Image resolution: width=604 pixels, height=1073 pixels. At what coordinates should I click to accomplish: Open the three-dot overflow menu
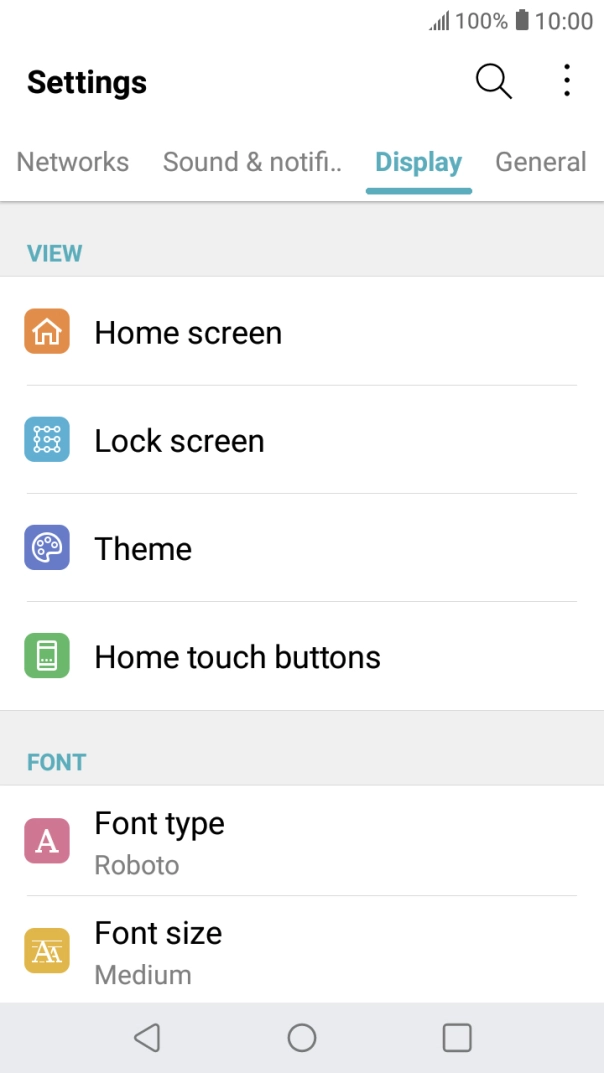(x=566, y=81)
